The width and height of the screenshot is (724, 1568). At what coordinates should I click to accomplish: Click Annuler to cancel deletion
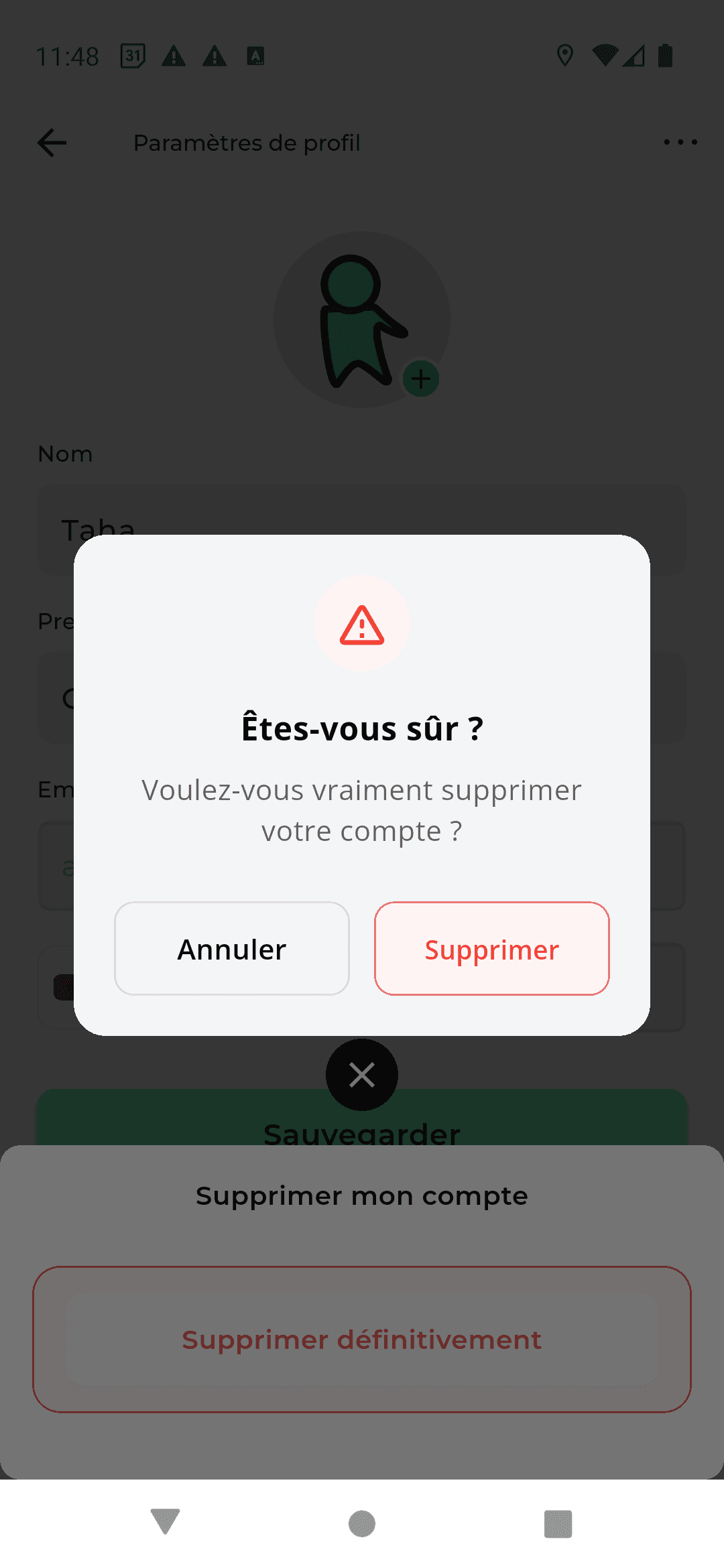[x=231, y=948]
